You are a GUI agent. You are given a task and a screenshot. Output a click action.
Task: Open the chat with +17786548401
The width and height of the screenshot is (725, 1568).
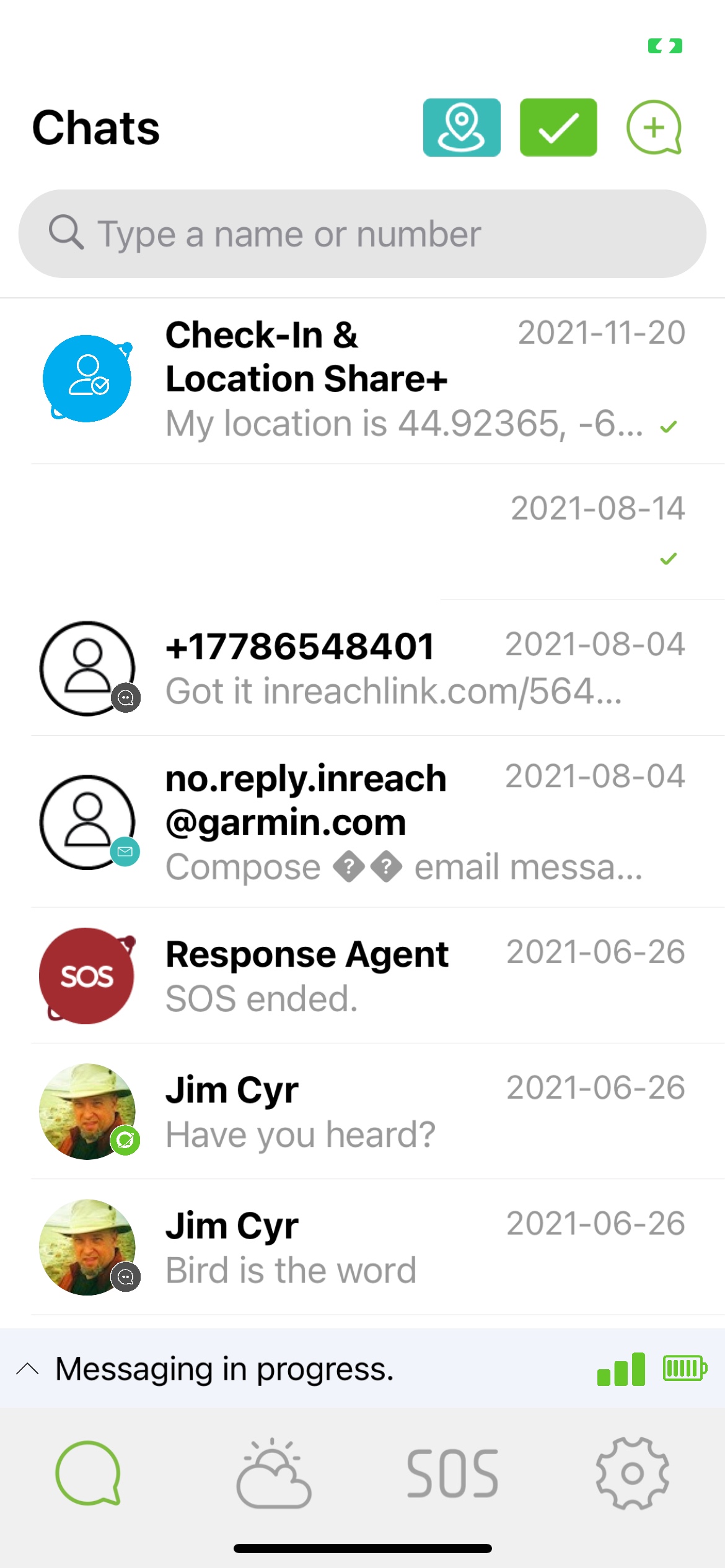tap(362, 668)
